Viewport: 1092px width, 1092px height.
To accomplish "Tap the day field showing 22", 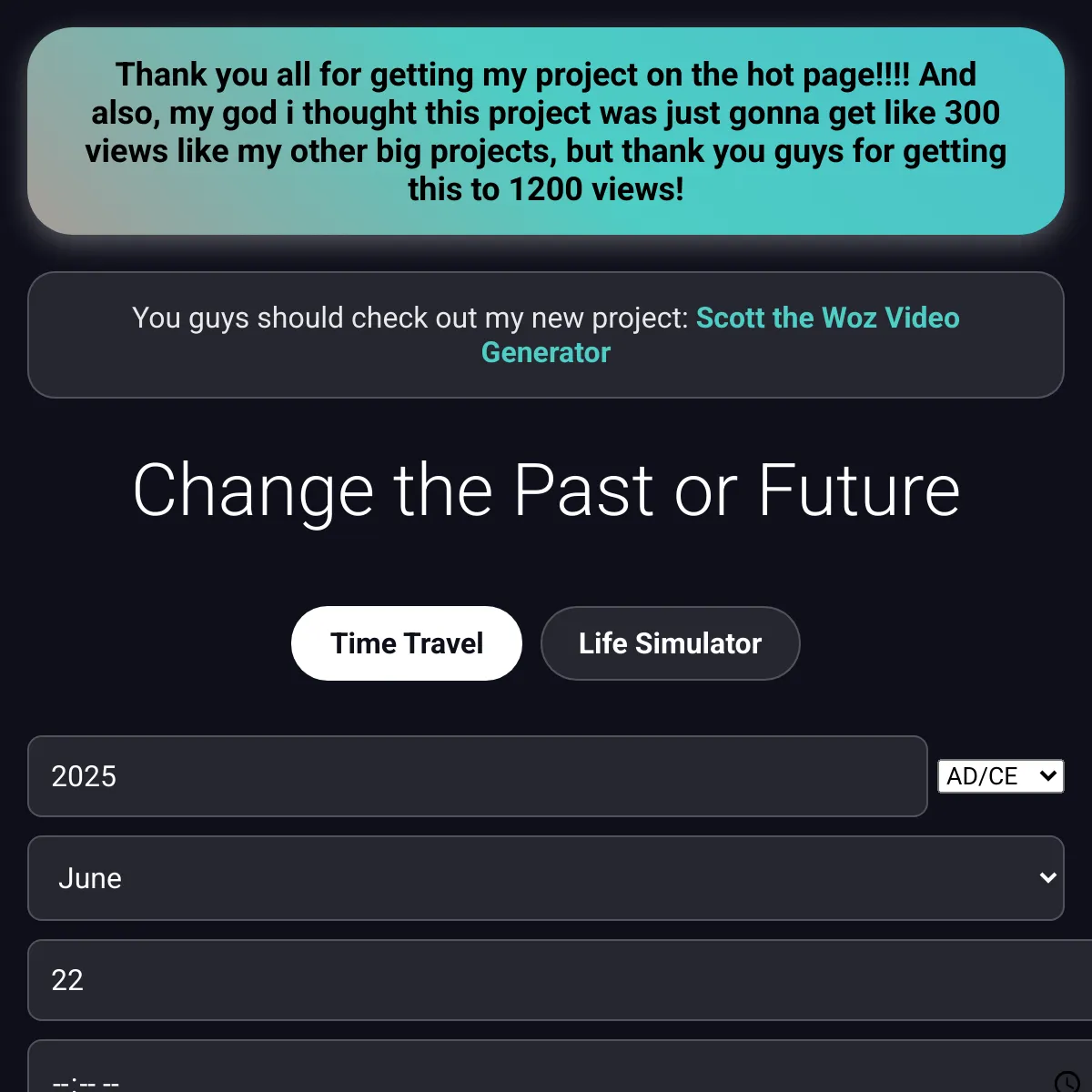I will point(560,980).
